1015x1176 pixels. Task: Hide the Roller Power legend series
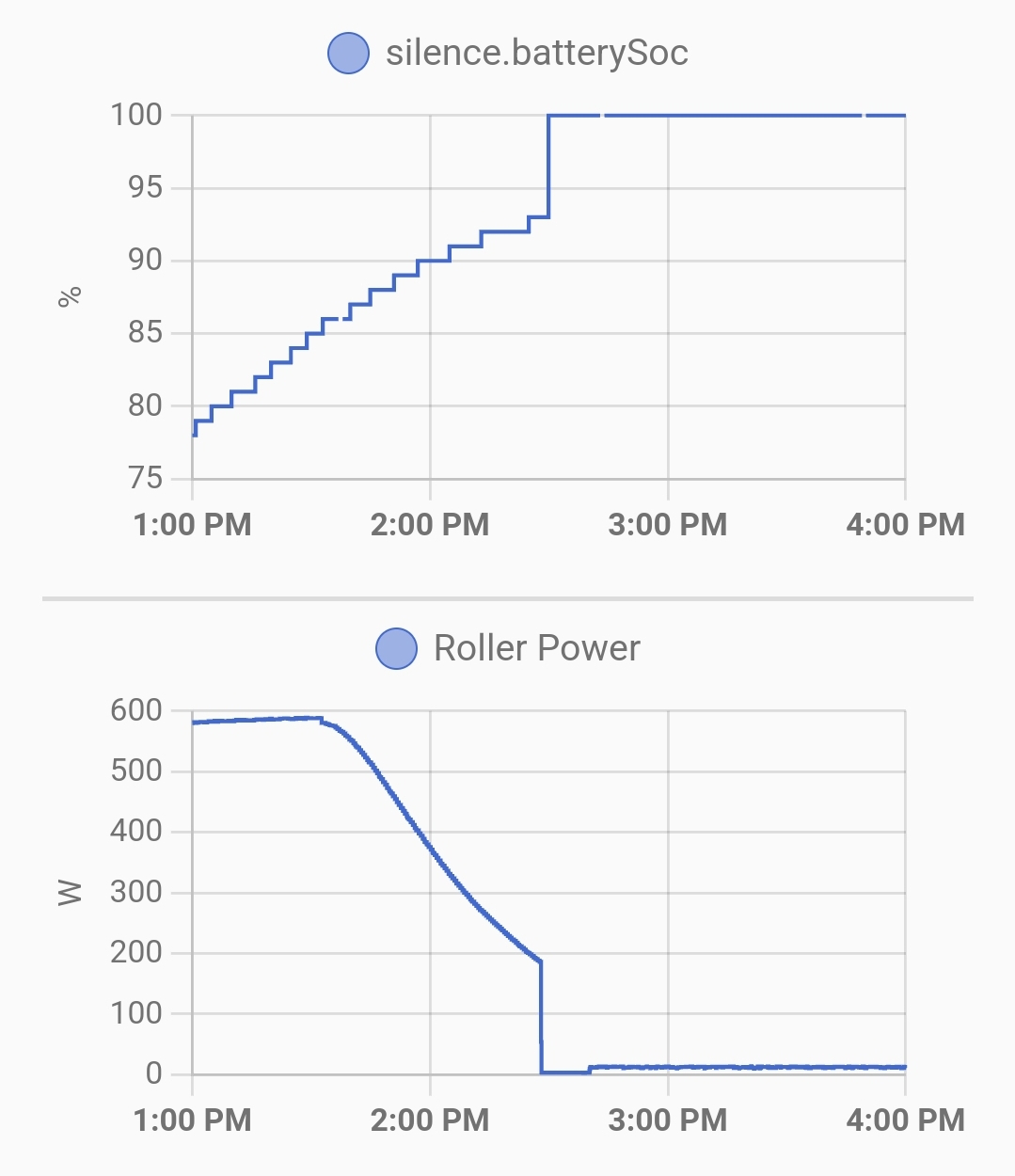tap(508, 648)
